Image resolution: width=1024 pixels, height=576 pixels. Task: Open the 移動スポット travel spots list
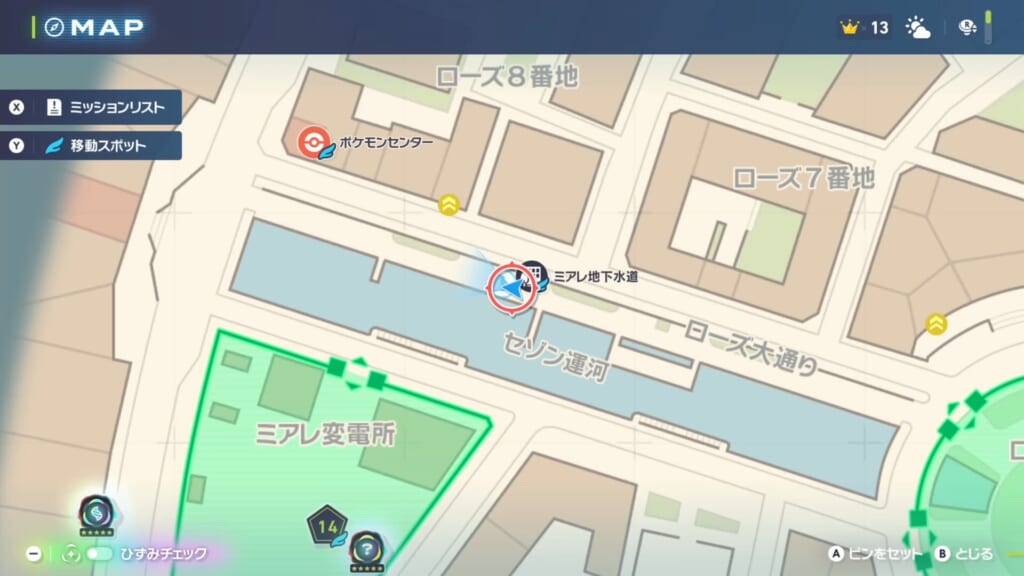coord(92,145)
